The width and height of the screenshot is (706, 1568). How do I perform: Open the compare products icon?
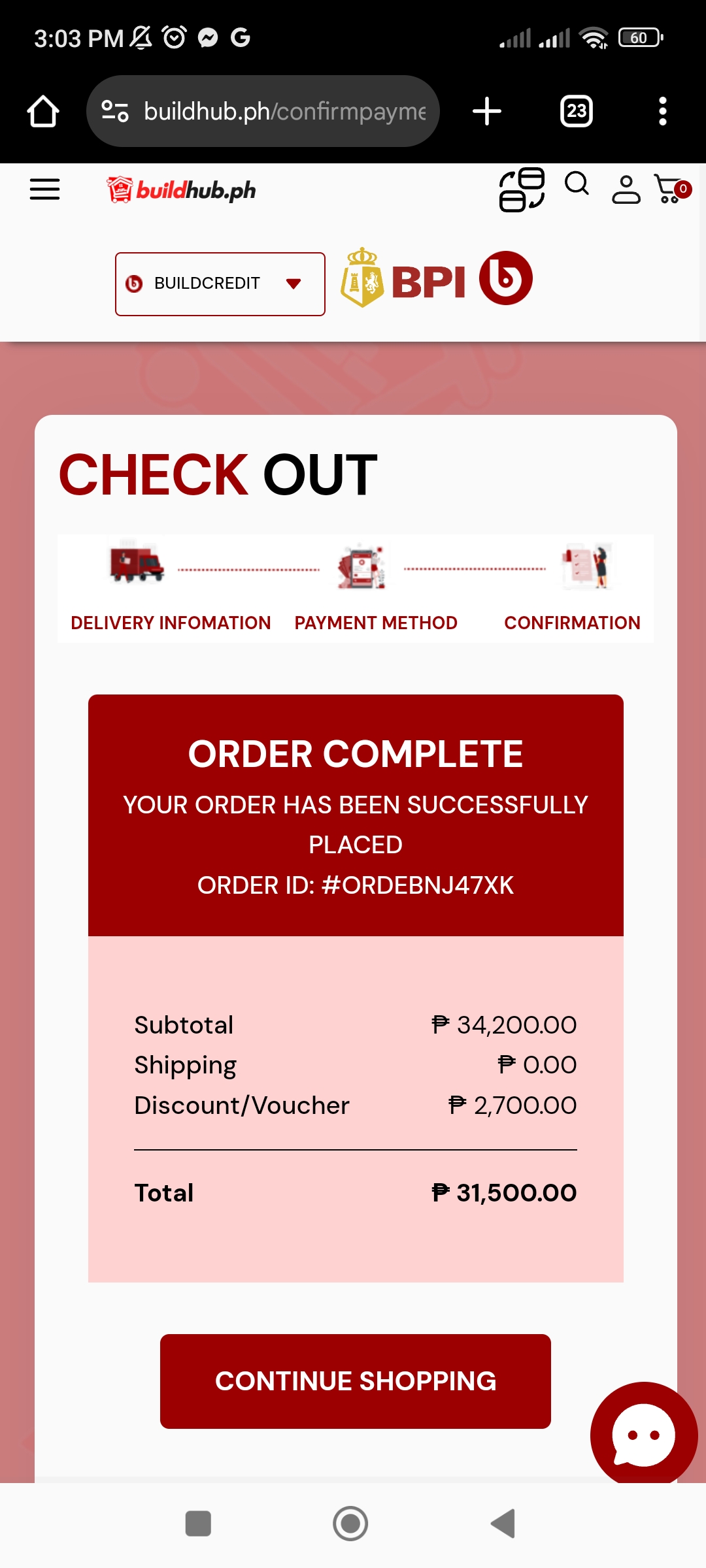(x=522, y=190)
